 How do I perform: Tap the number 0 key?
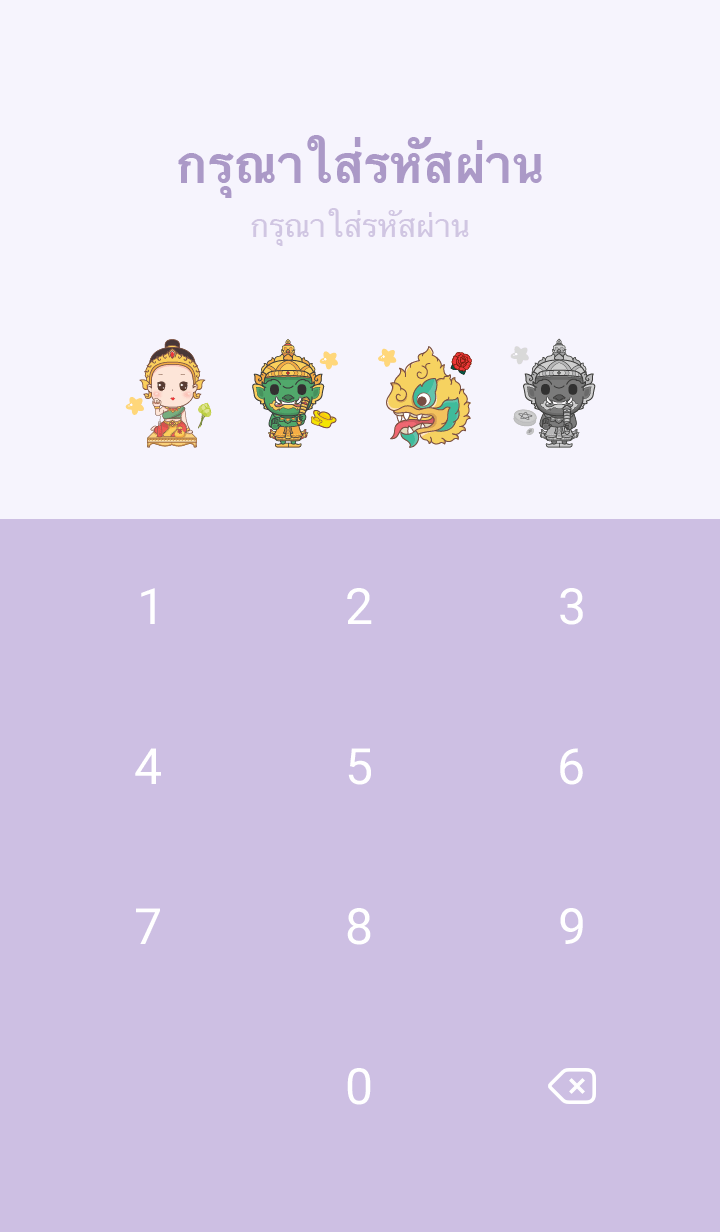[359, 1087]
